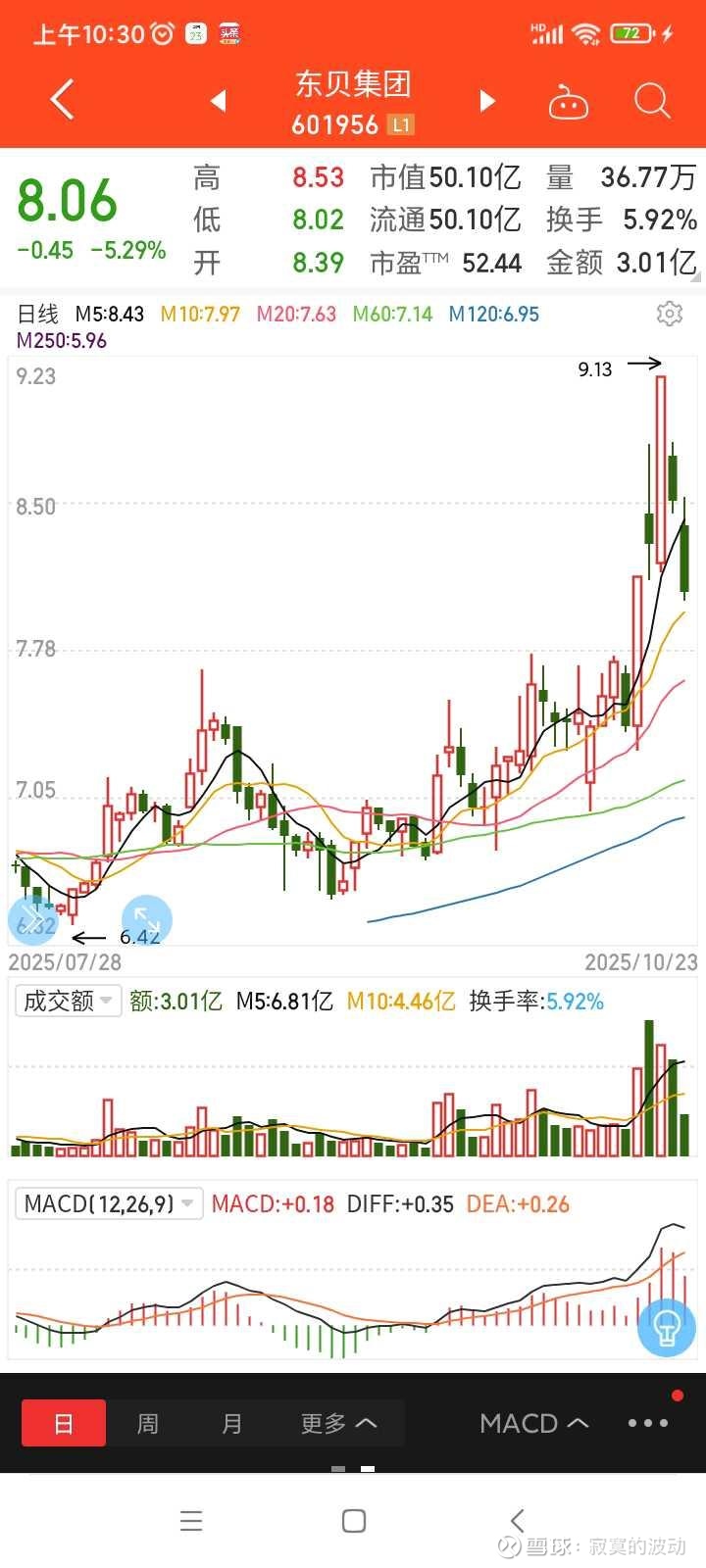Go to the home screen
706x1568 pixels.
point(354,1520)
